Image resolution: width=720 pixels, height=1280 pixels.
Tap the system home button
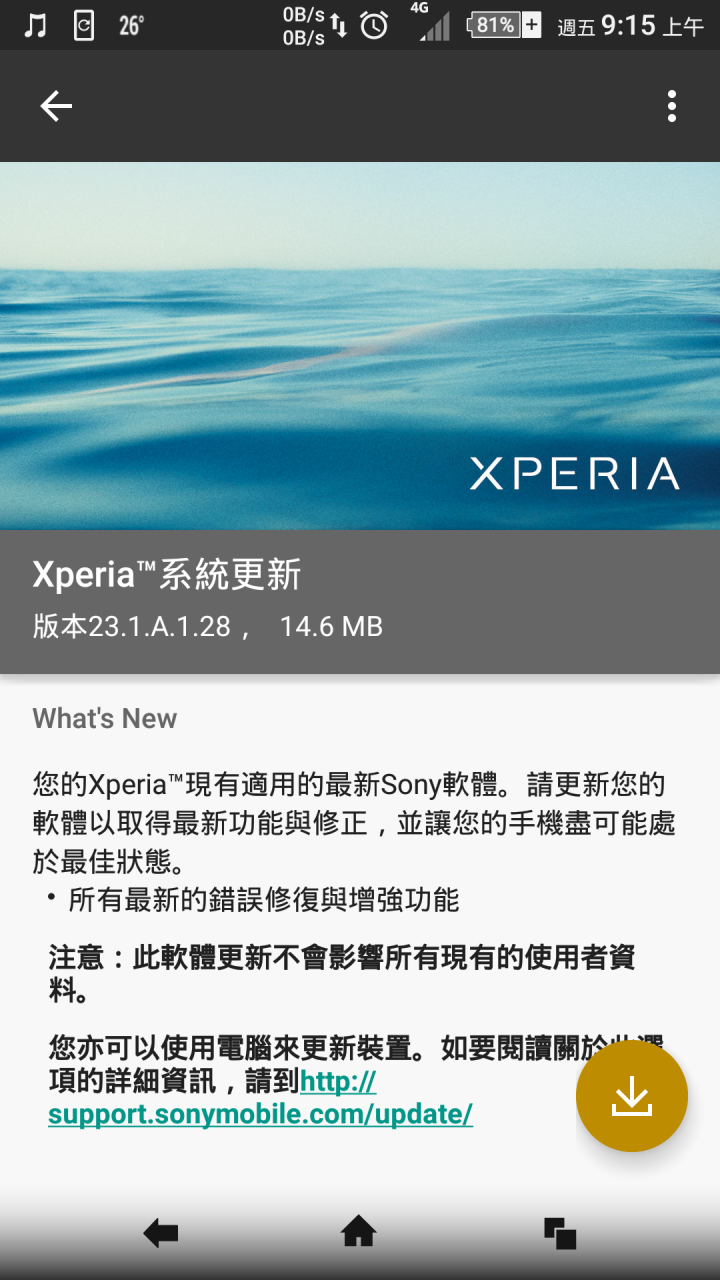pos(359,1232)
